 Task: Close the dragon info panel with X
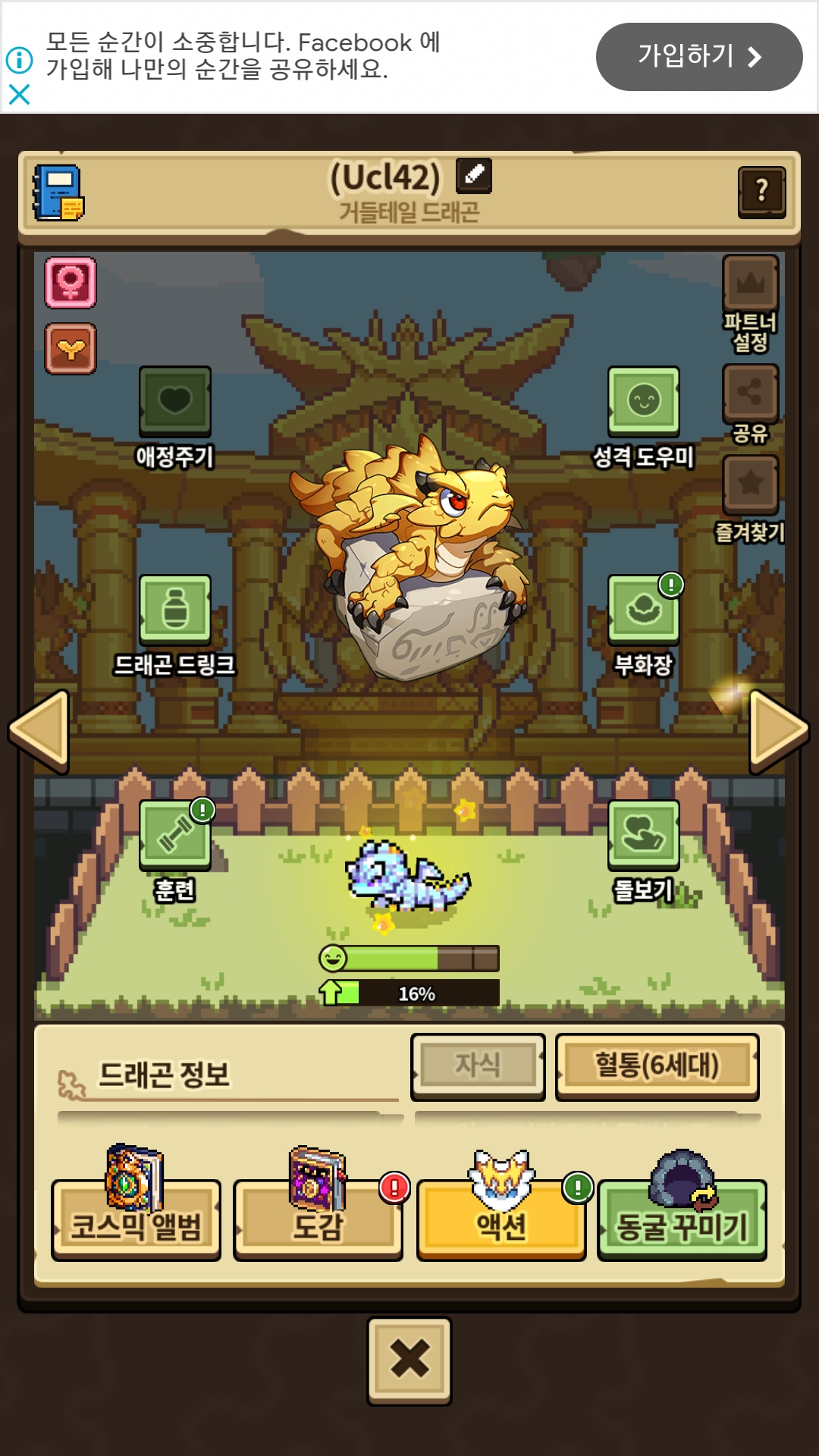coord(409,1360)
